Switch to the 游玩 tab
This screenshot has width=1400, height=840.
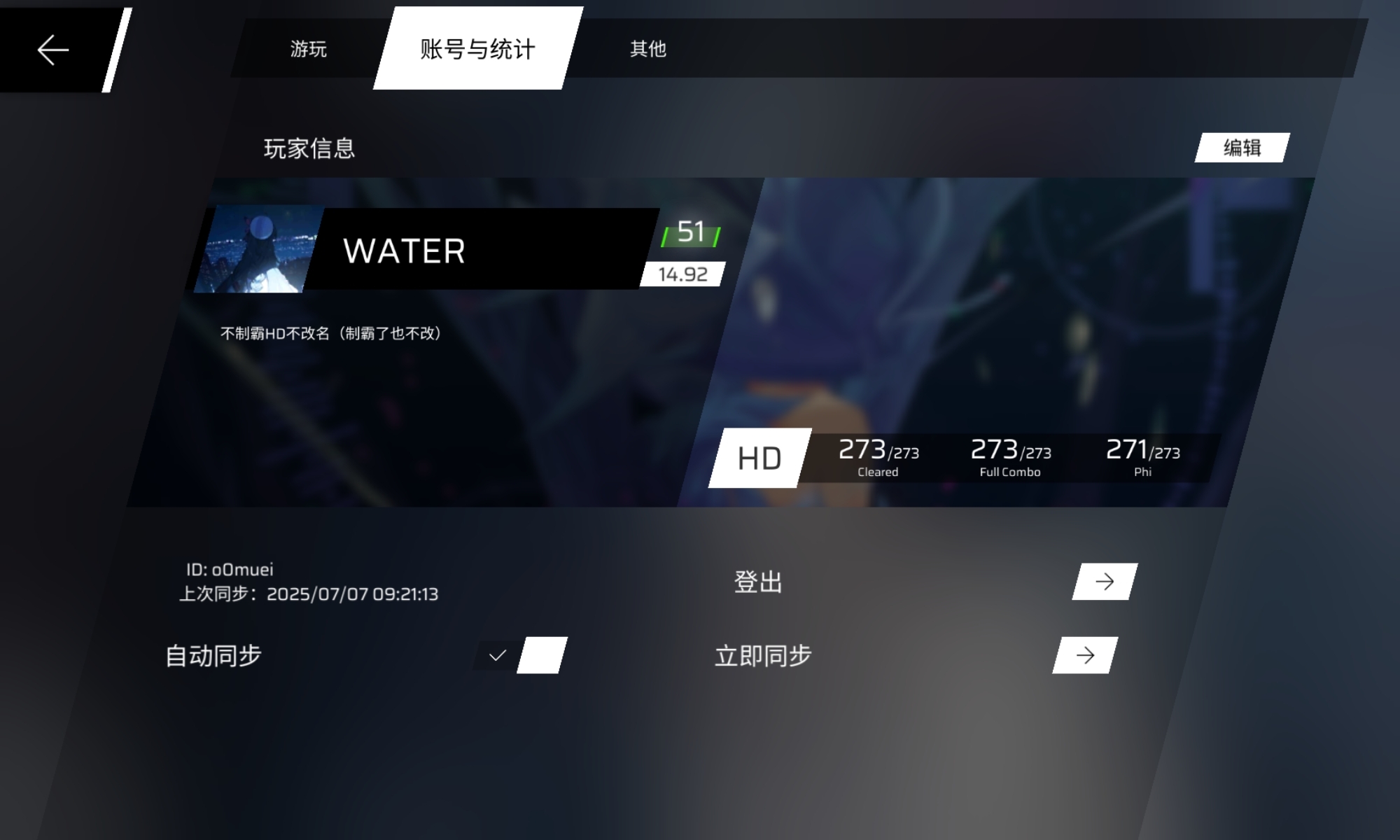[308, 49]
